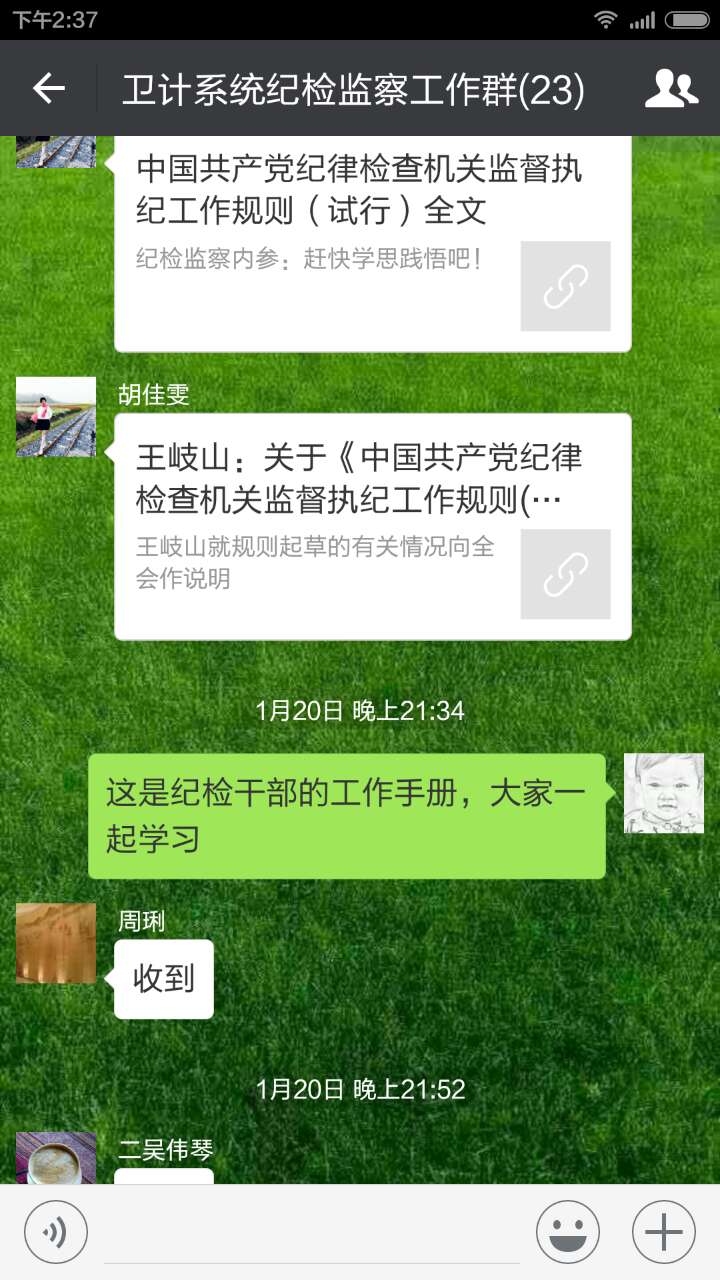Switch to voice message input
The height and width of the screenshot is (1280, 720).
[x=56, y=1232]
